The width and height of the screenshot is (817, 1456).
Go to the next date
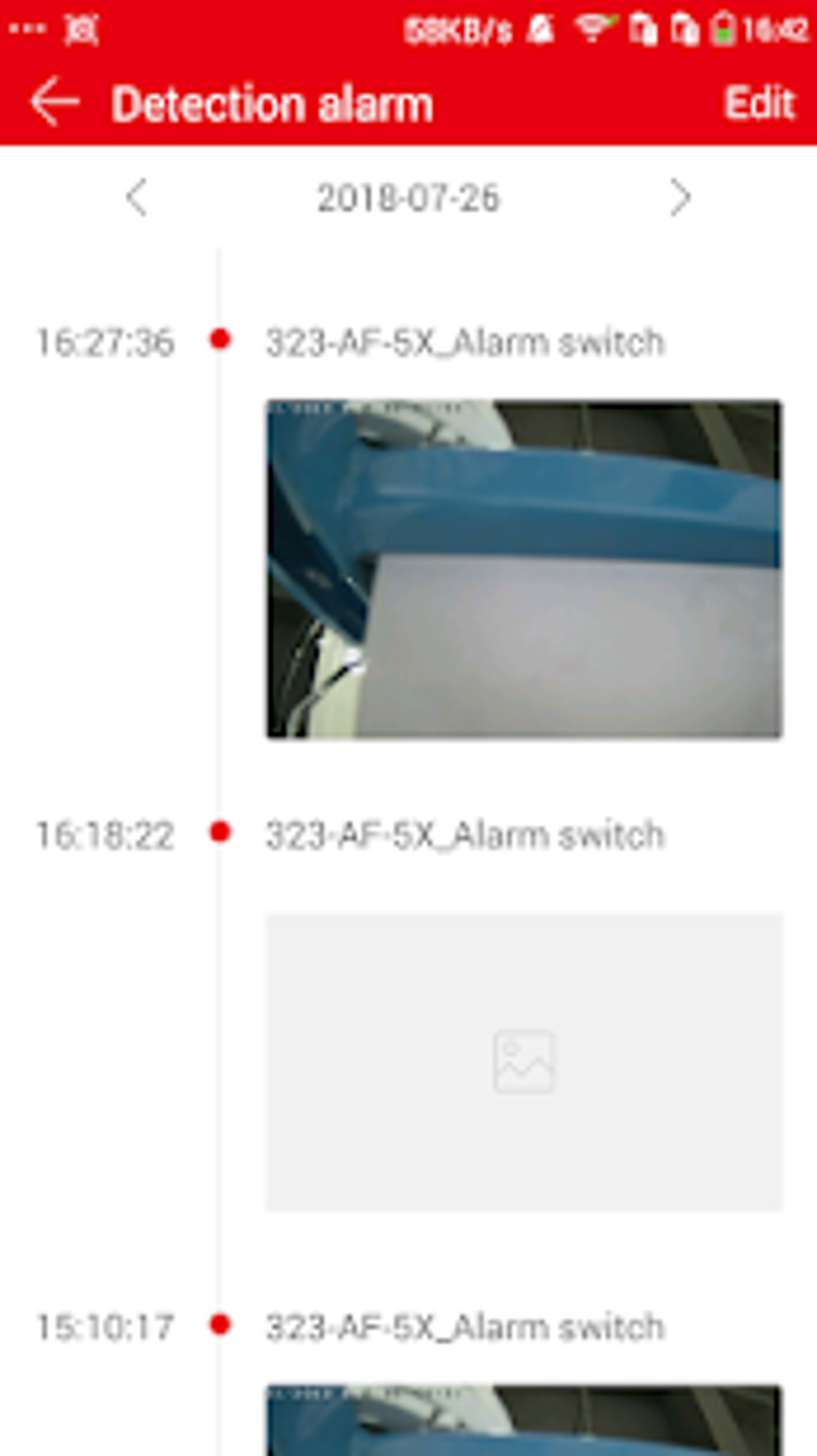[x=680, y=197]
